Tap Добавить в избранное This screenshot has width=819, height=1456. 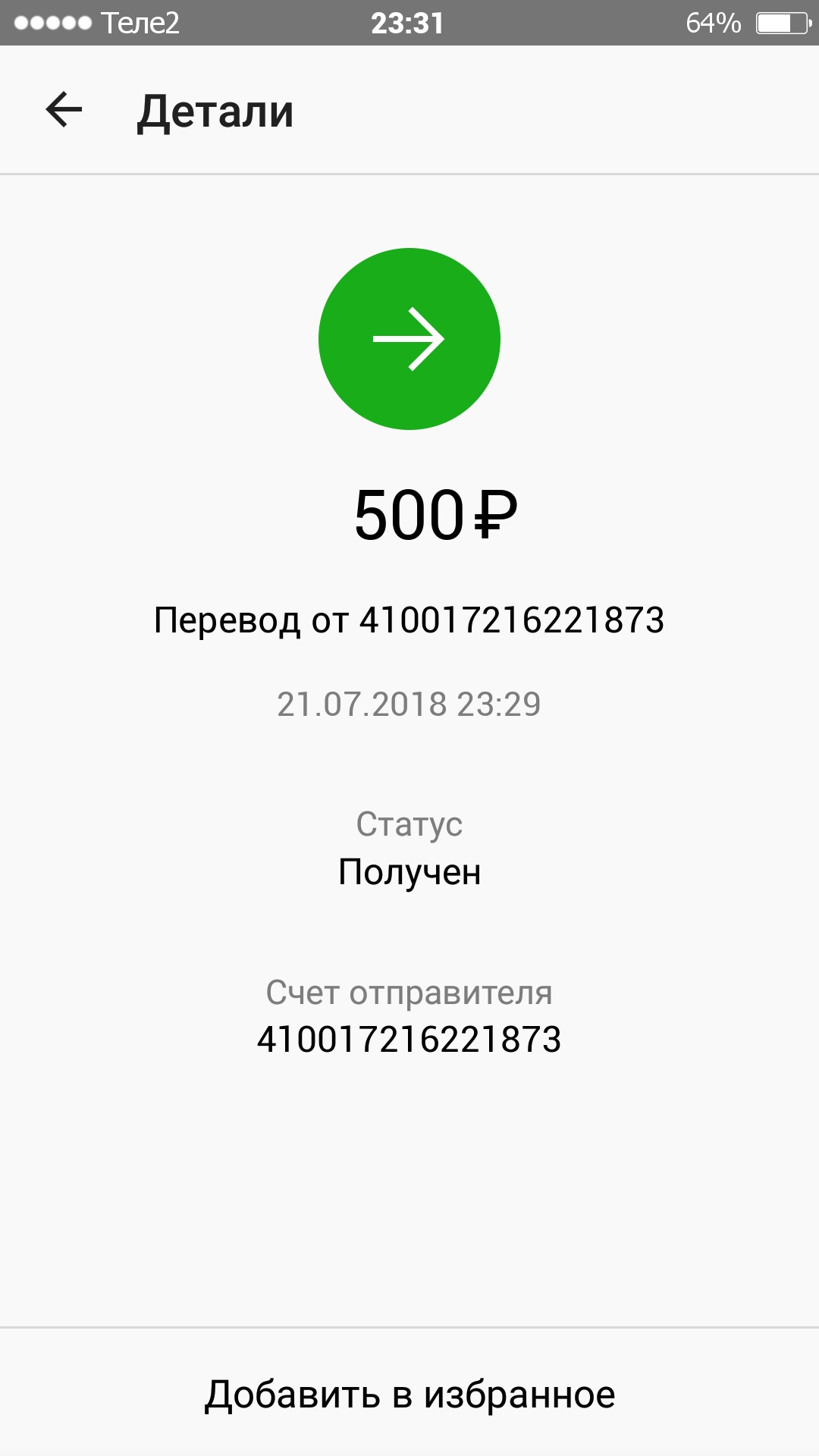click(409, 1394)
